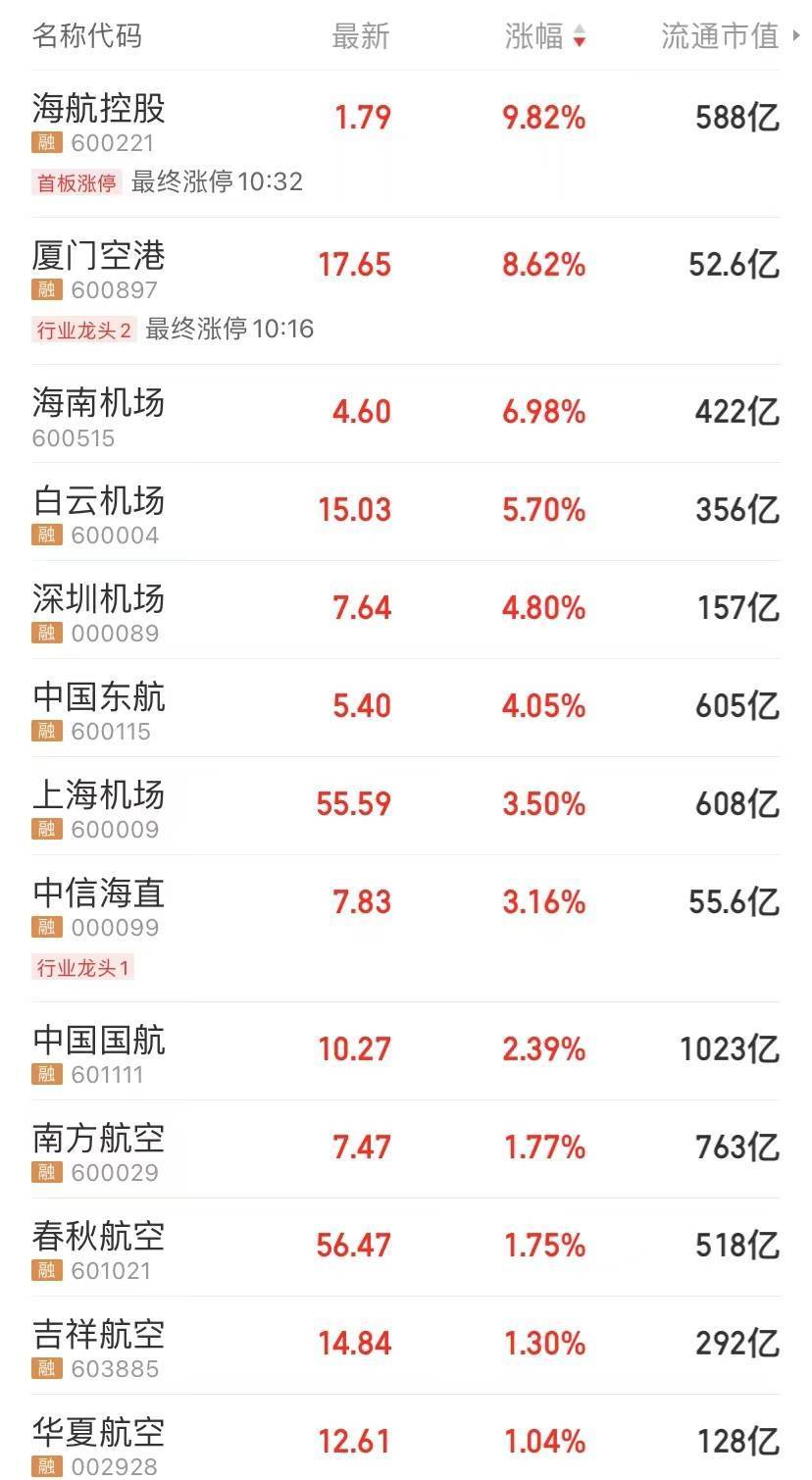
Task: Open the 海航控股 stock detail
Action: tap(95, 110)
